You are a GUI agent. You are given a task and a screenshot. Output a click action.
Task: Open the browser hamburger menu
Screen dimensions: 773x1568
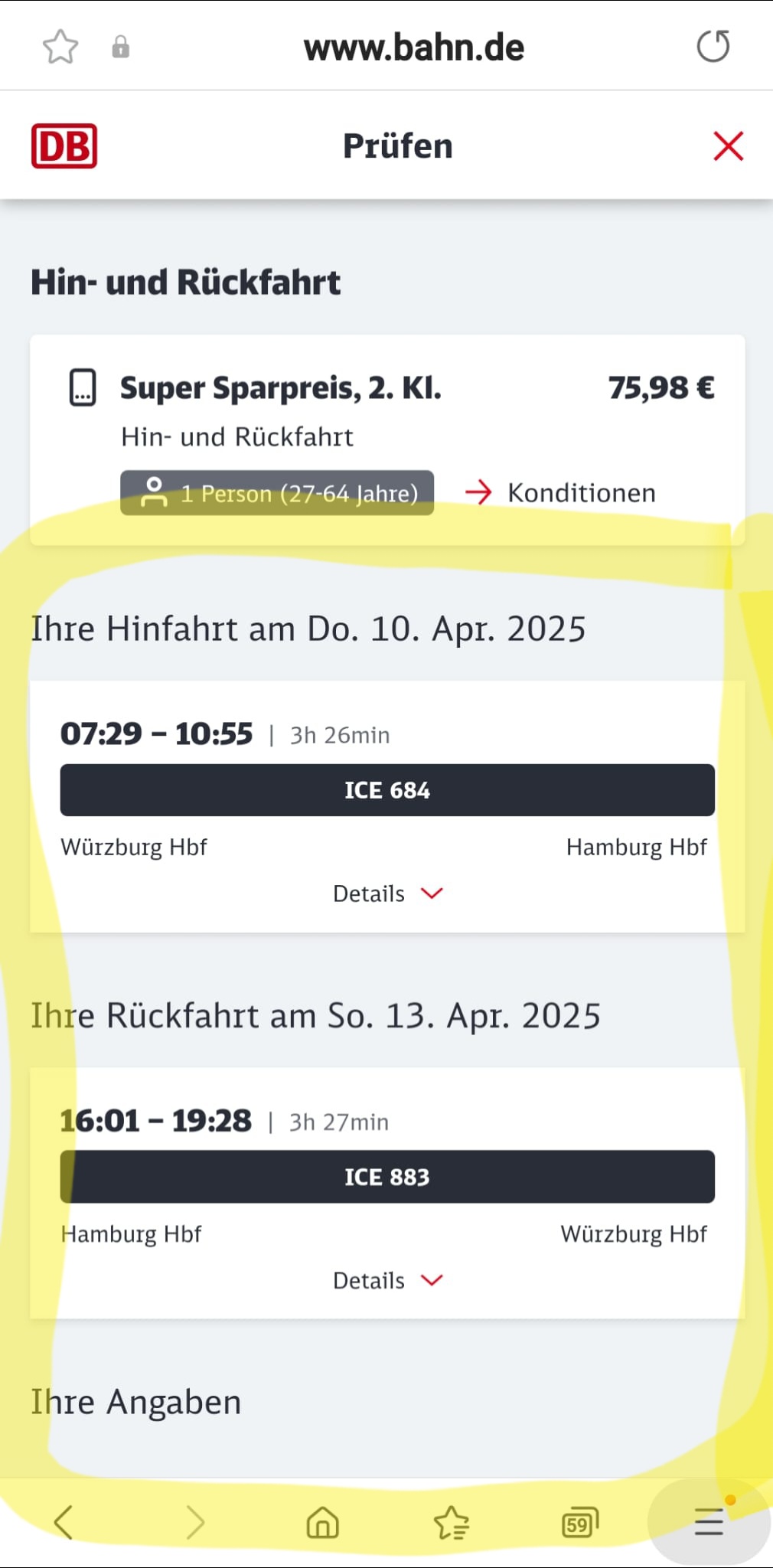709,1522
